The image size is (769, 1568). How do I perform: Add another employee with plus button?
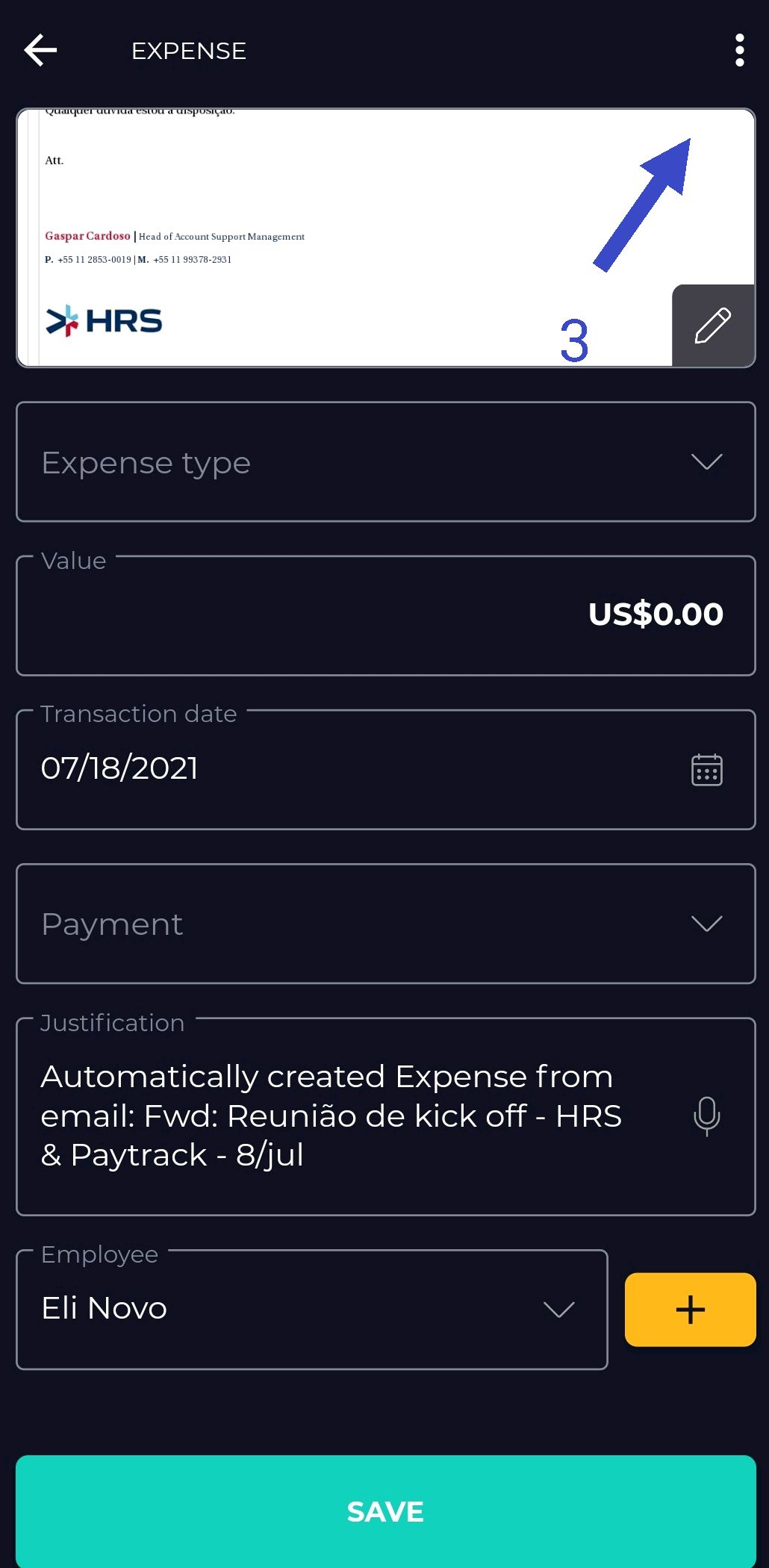click(690, 1310)
